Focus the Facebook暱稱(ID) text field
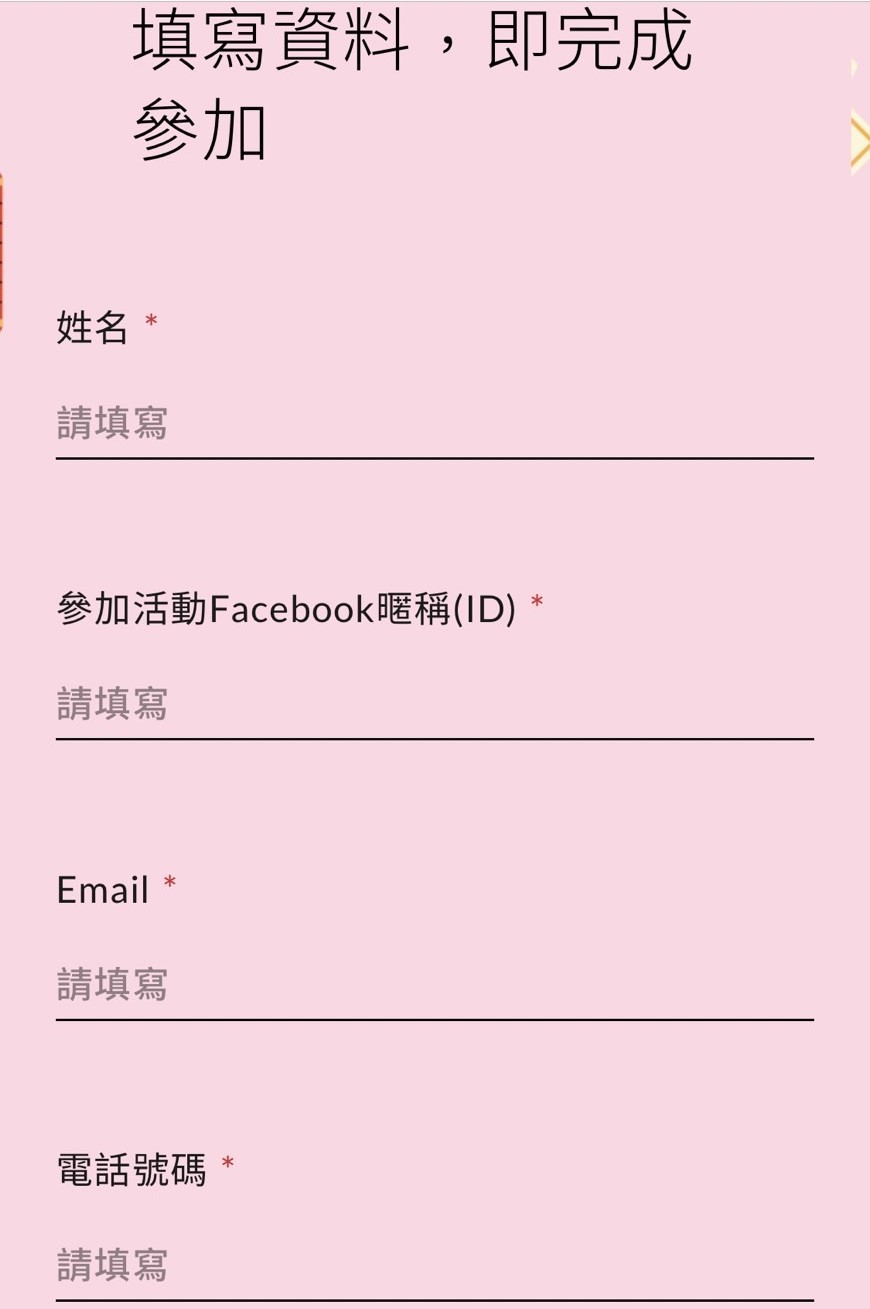 click(434, 704)
